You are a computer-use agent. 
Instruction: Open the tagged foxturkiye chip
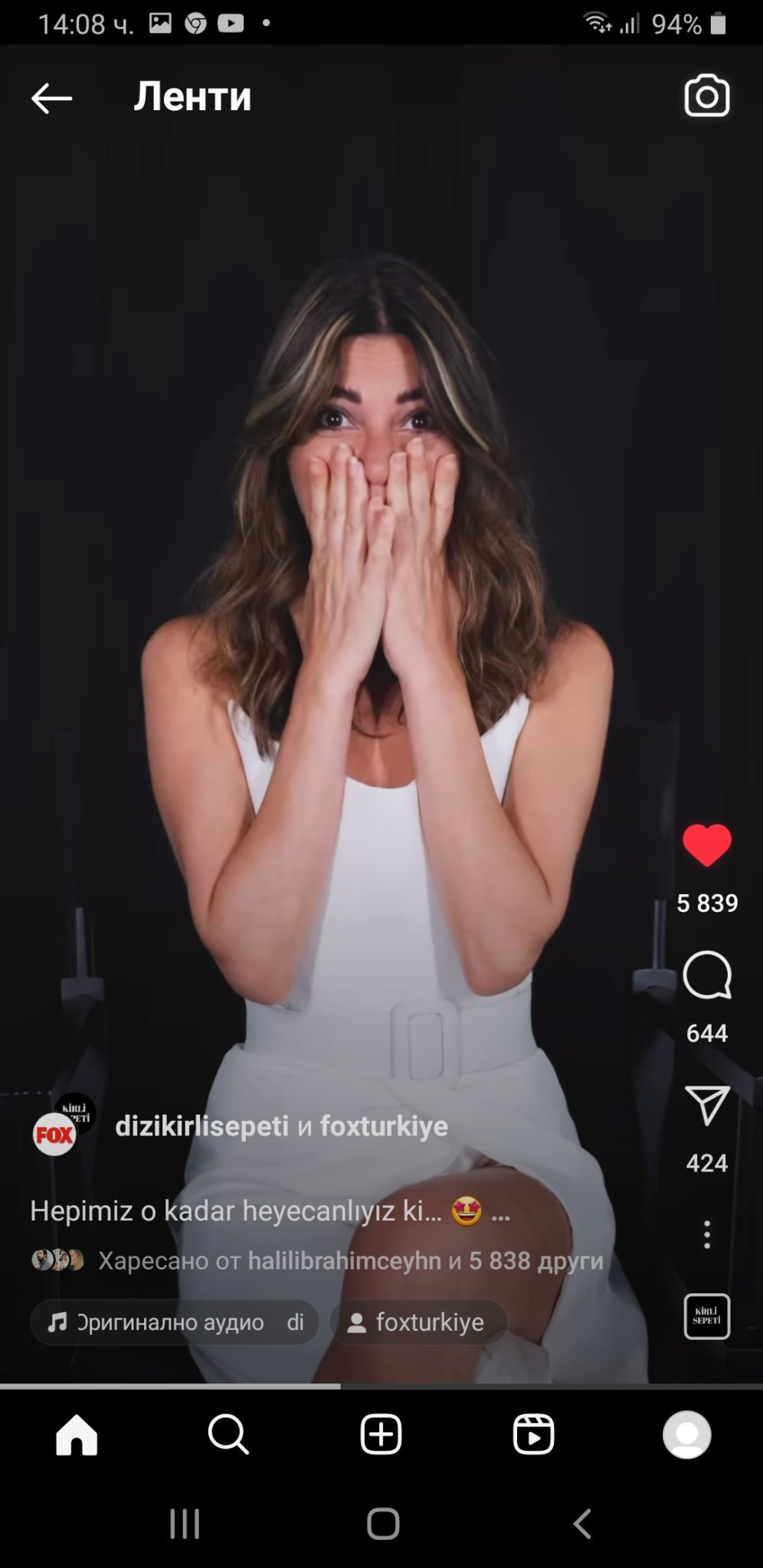(x=418, y=1321)
